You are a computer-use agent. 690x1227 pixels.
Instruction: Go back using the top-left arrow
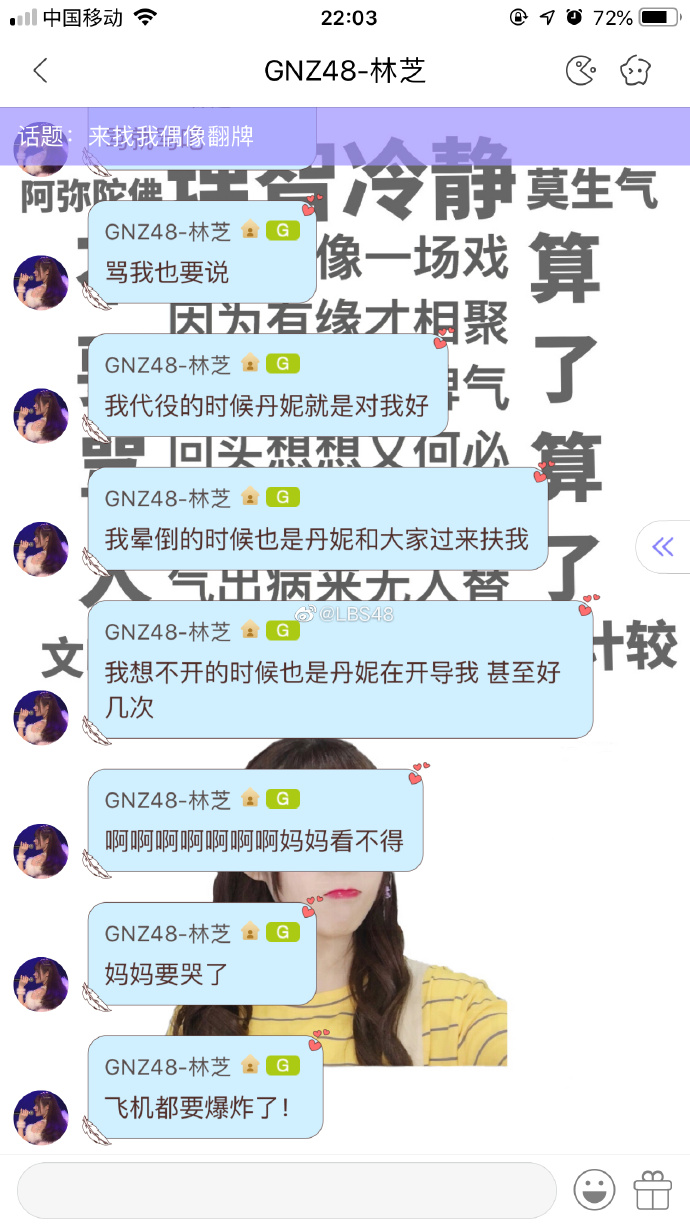coord(40,71)
